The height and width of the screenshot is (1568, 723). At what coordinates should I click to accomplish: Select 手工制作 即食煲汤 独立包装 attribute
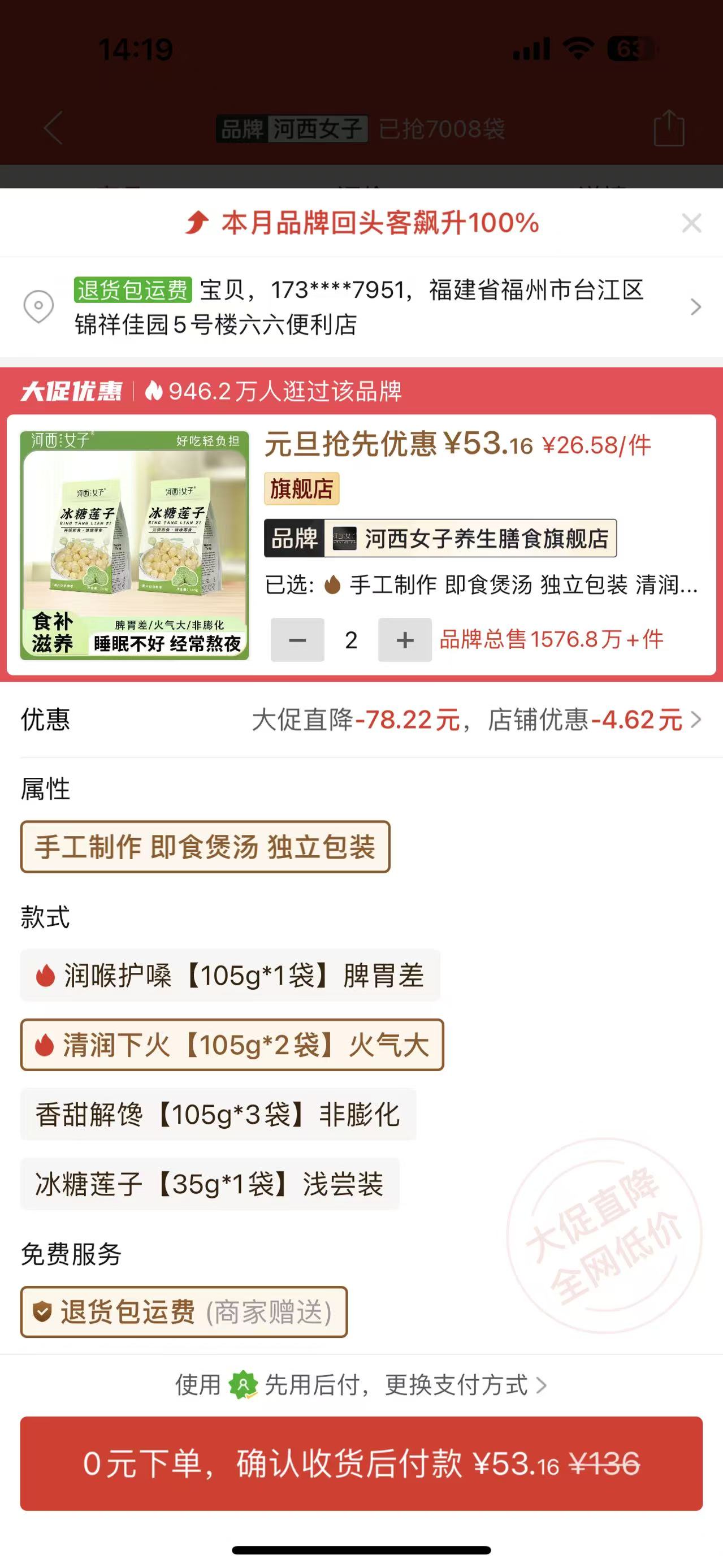tap(205, 847)
